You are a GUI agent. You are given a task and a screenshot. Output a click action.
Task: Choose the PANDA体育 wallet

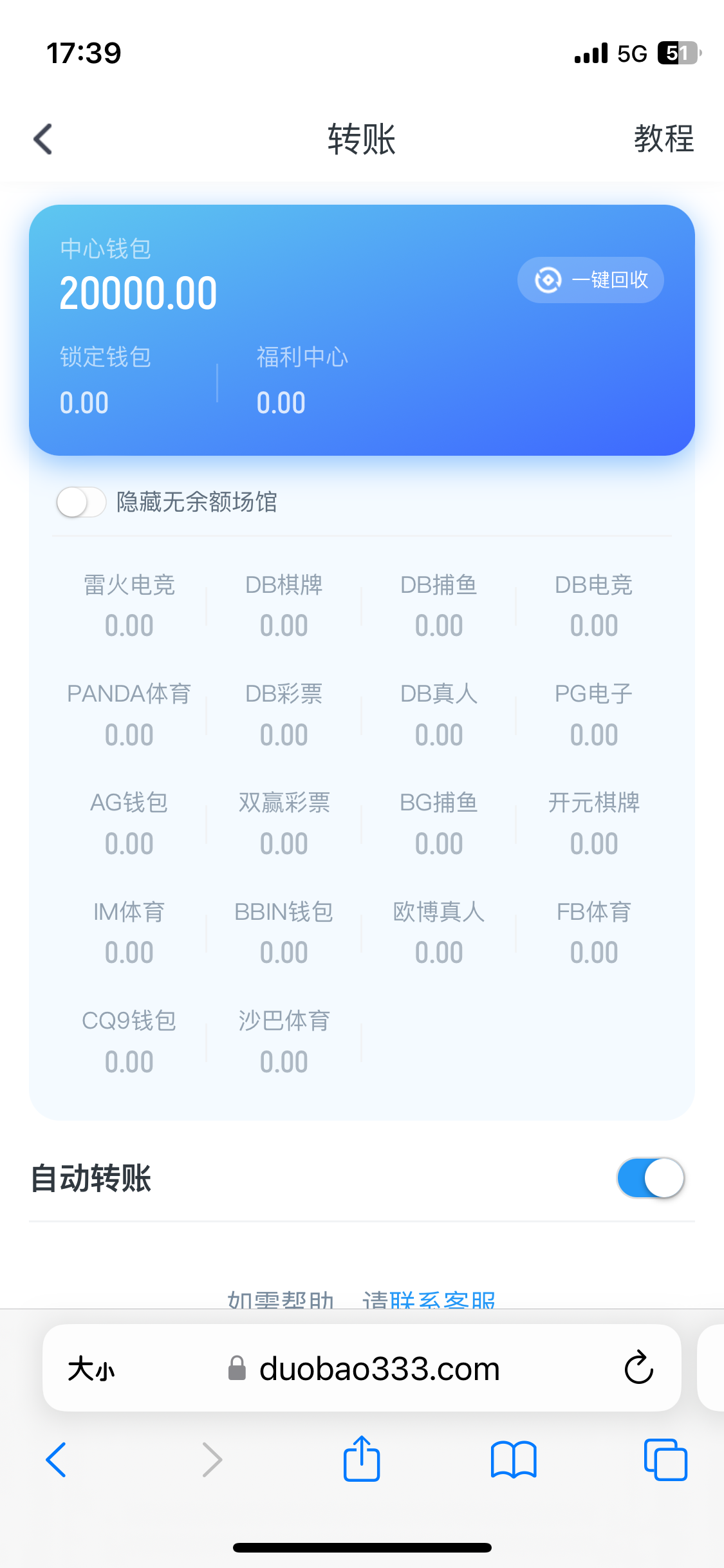pyautogui.click(x=129, y=714)
